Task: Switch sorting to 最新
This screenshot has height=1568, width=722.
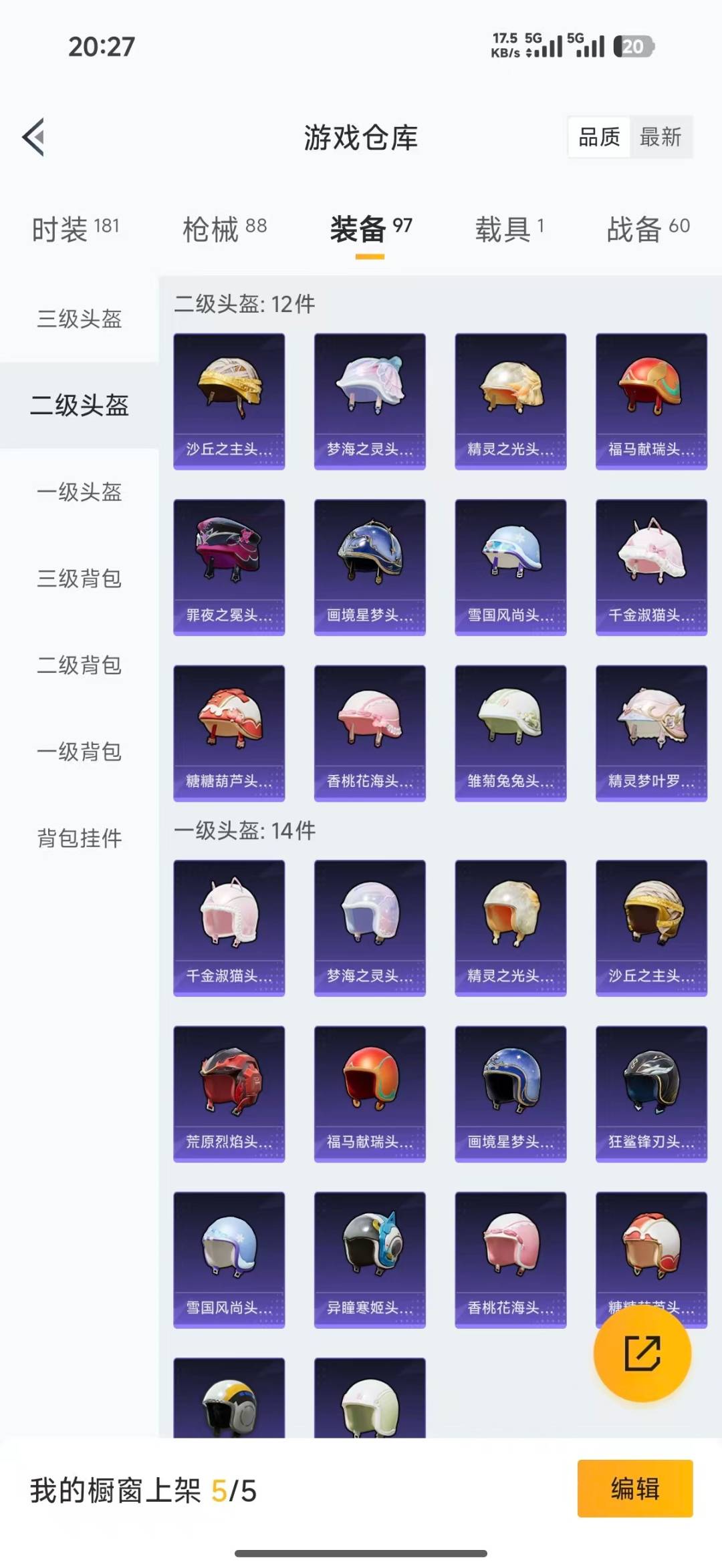Action: (662, 137)
